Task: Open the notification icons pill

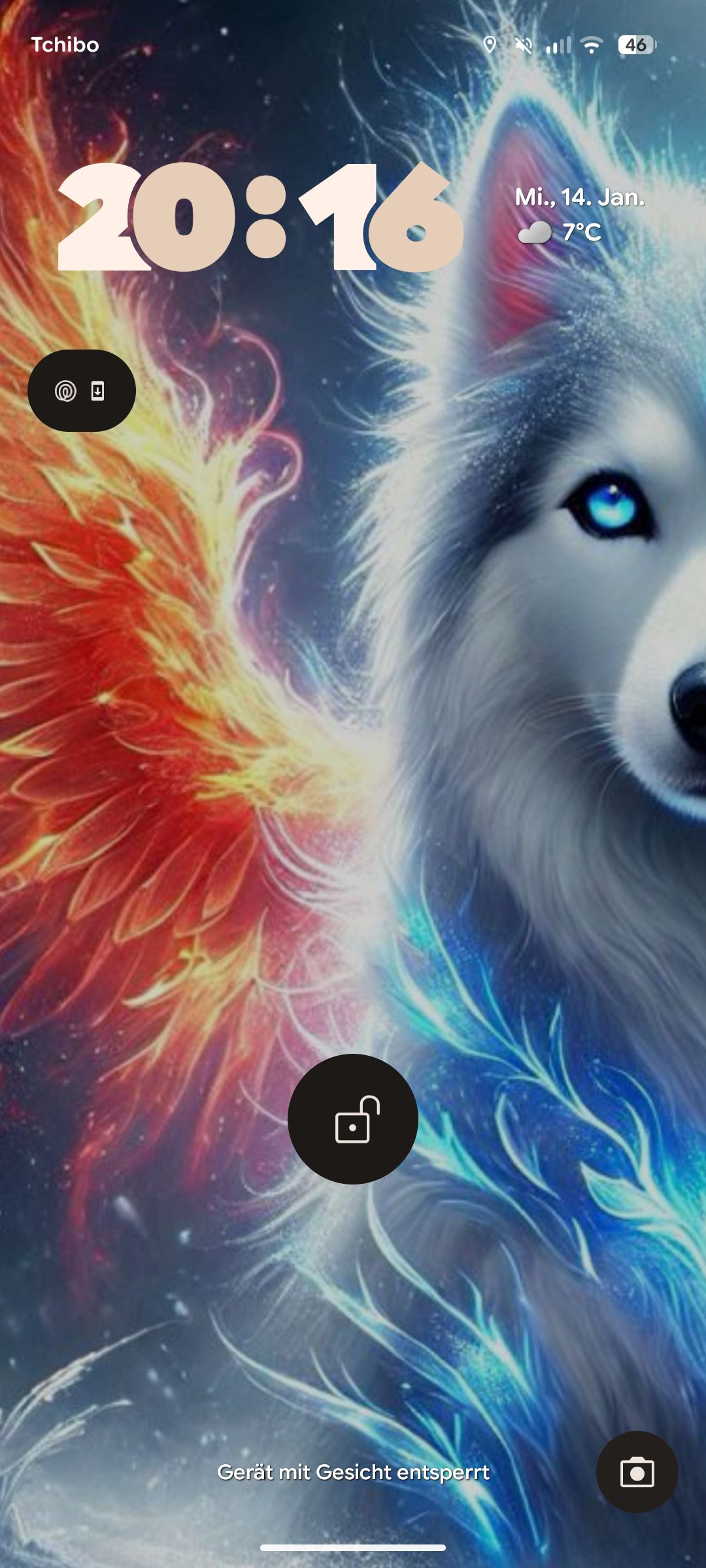Action: click(82, 391)
